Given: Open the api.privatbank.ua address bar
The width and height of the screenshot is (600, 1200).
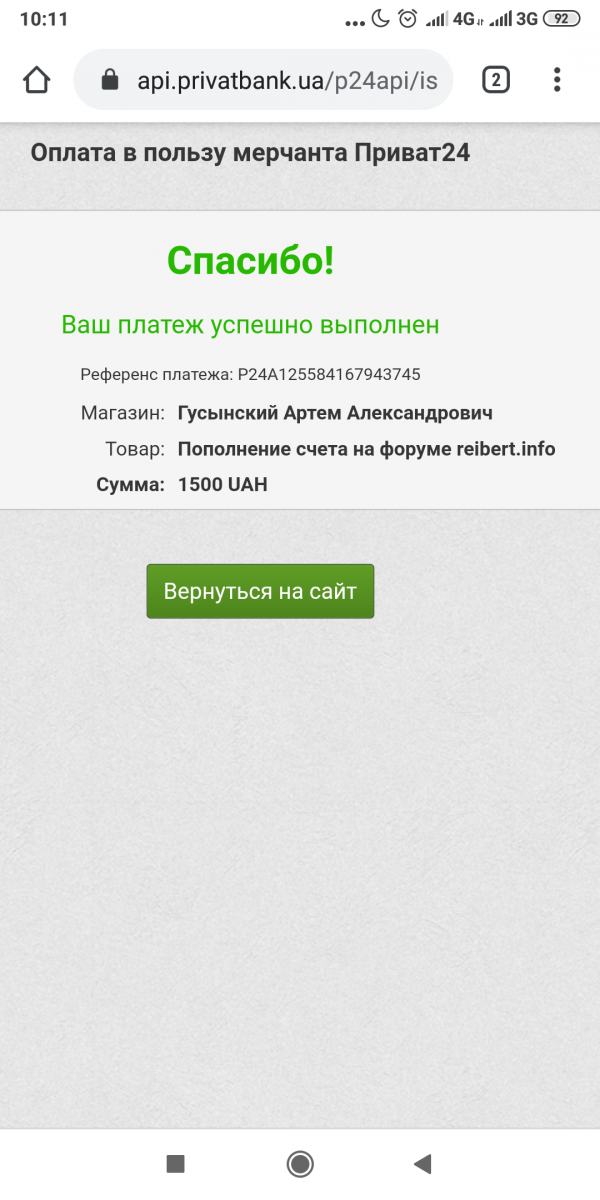Looking at the screenshot, I should (x=264, y=79).
